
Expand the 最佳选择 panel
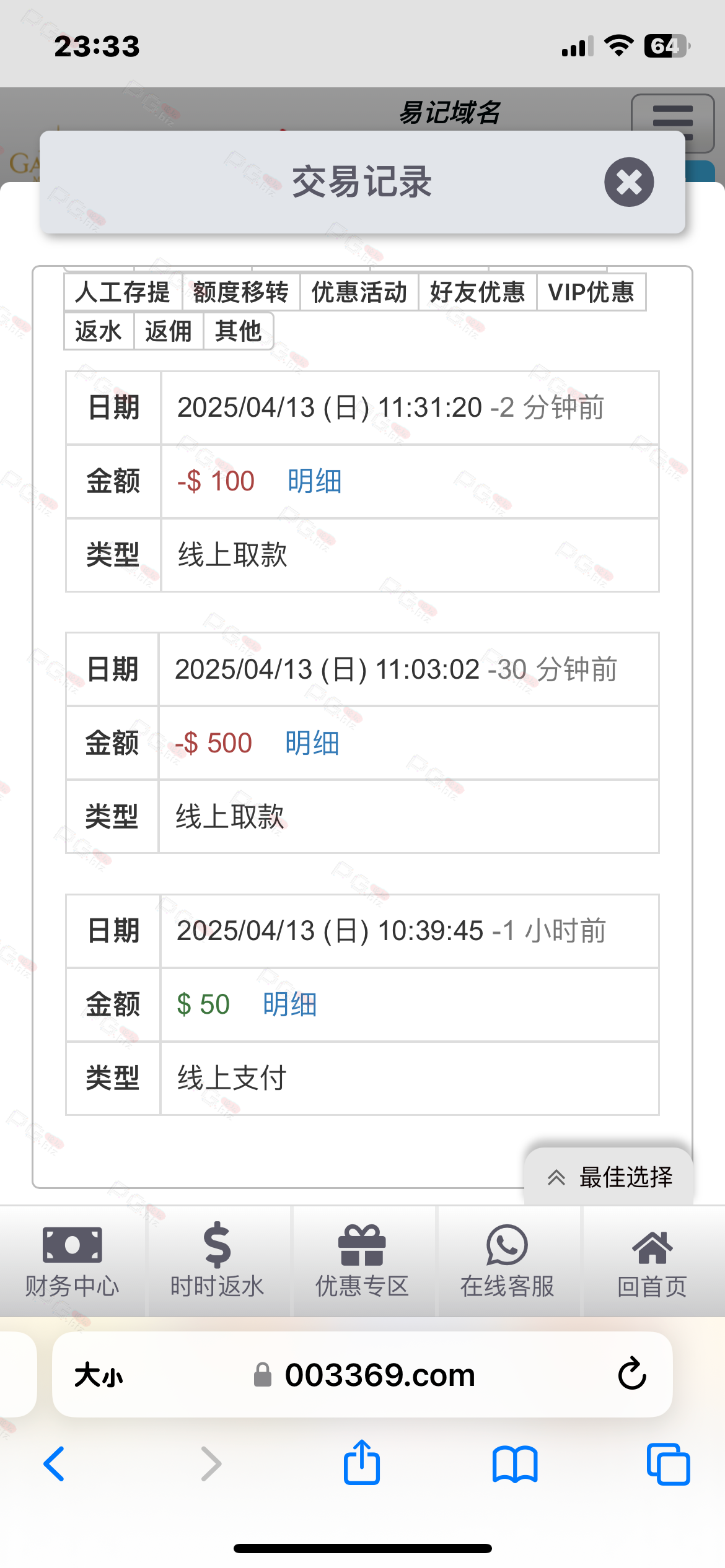(x=609, y=1177)
